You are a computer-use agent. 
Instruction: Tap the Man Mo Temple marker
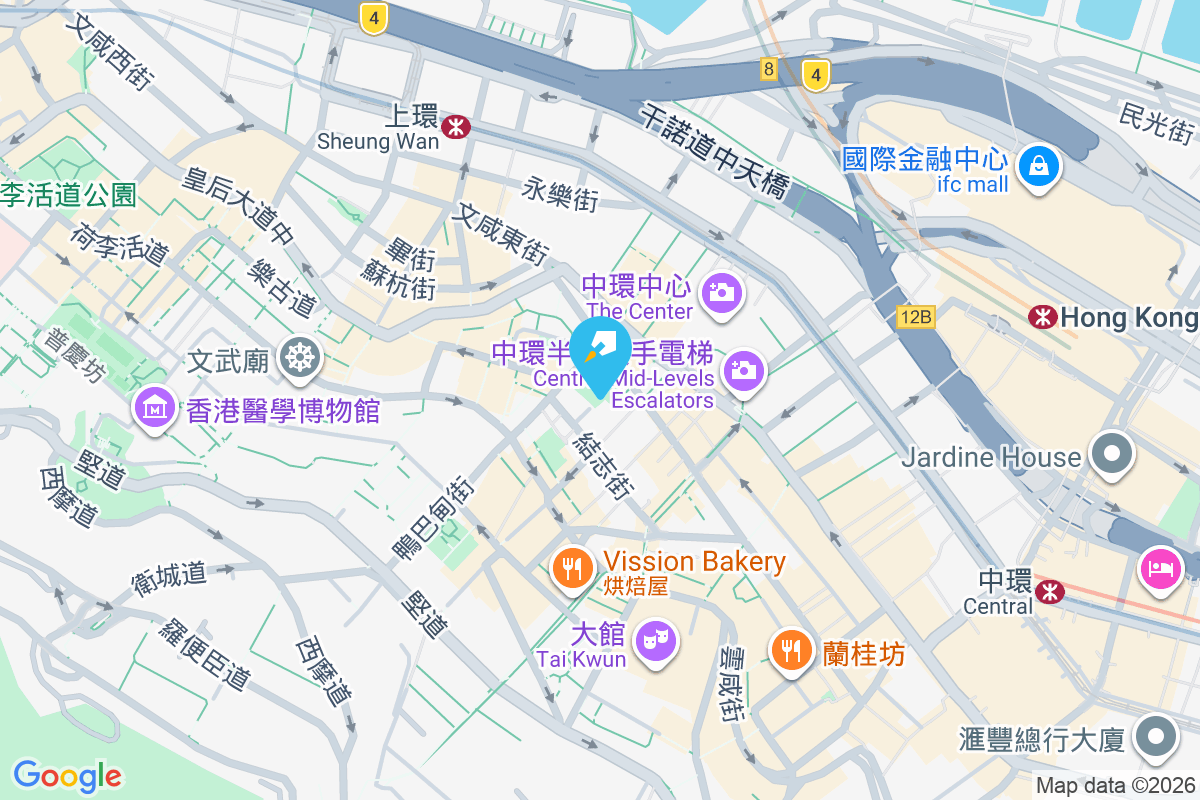(x=298, y=356)
